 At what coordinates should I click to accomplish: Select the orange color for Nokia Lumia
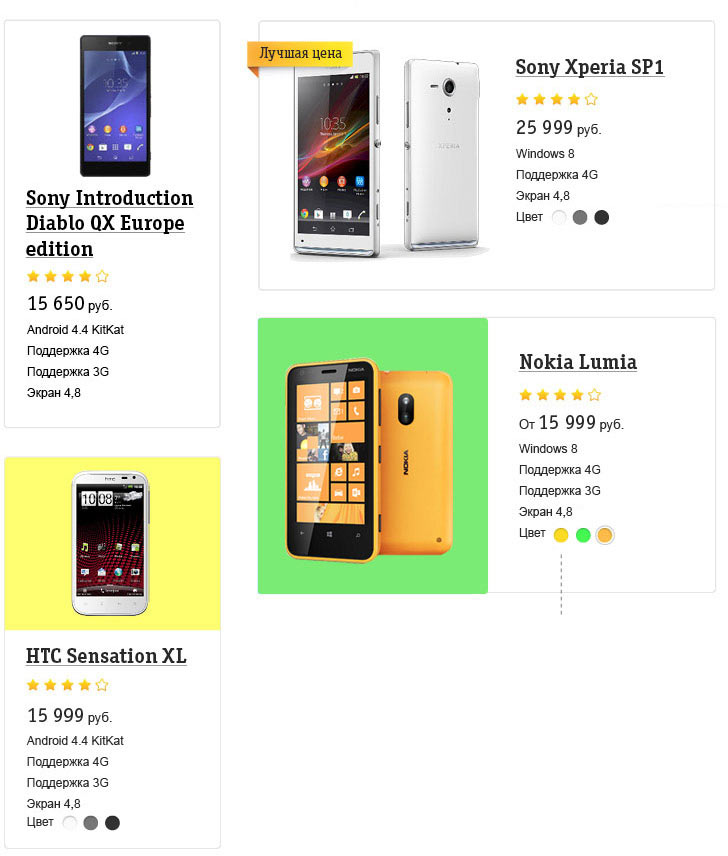tap(604, 535)
